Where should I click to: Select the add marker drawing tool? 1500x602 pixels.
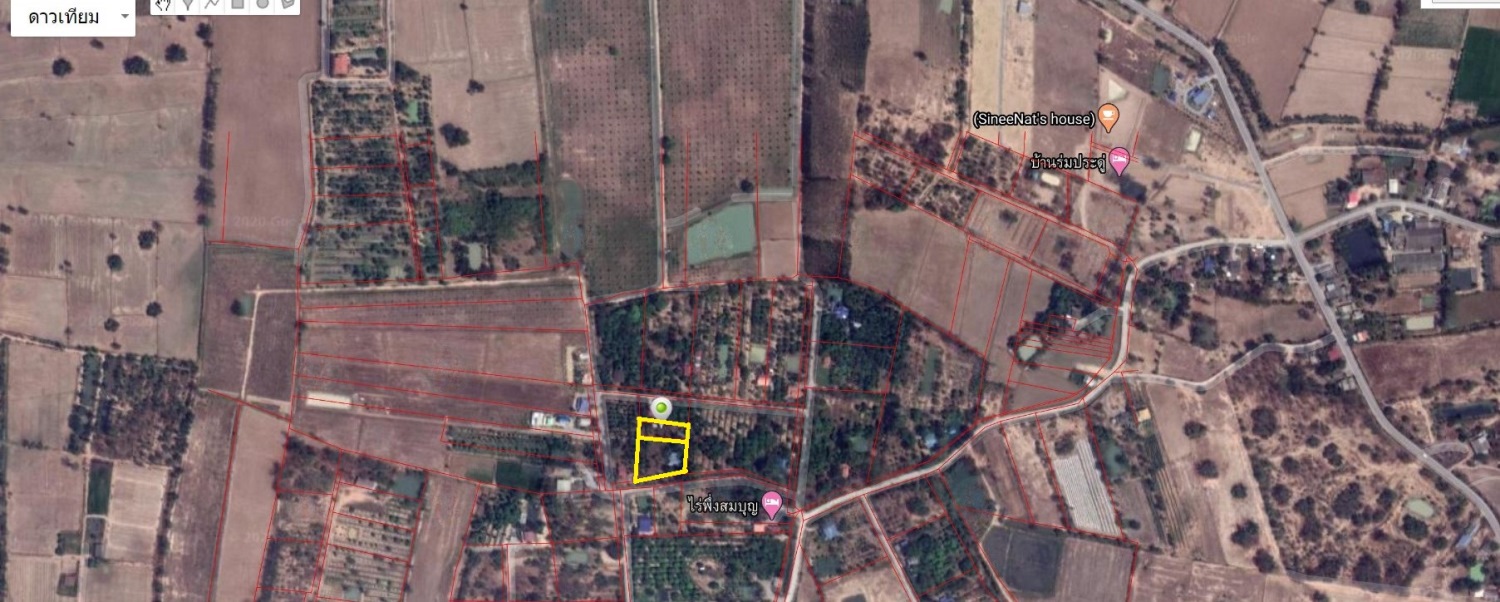click(x=188, y=4)
